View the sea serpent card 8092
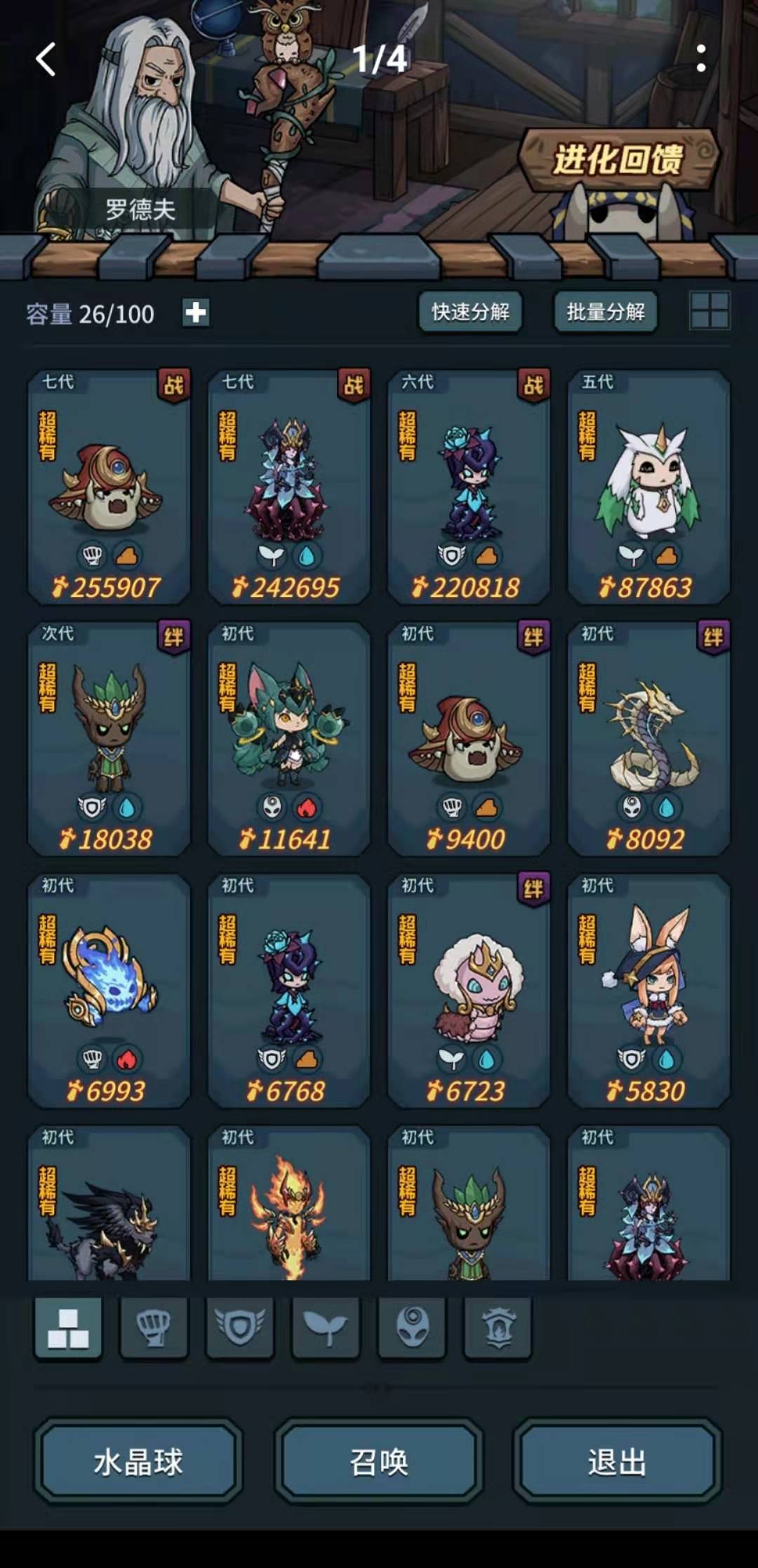 649,739
